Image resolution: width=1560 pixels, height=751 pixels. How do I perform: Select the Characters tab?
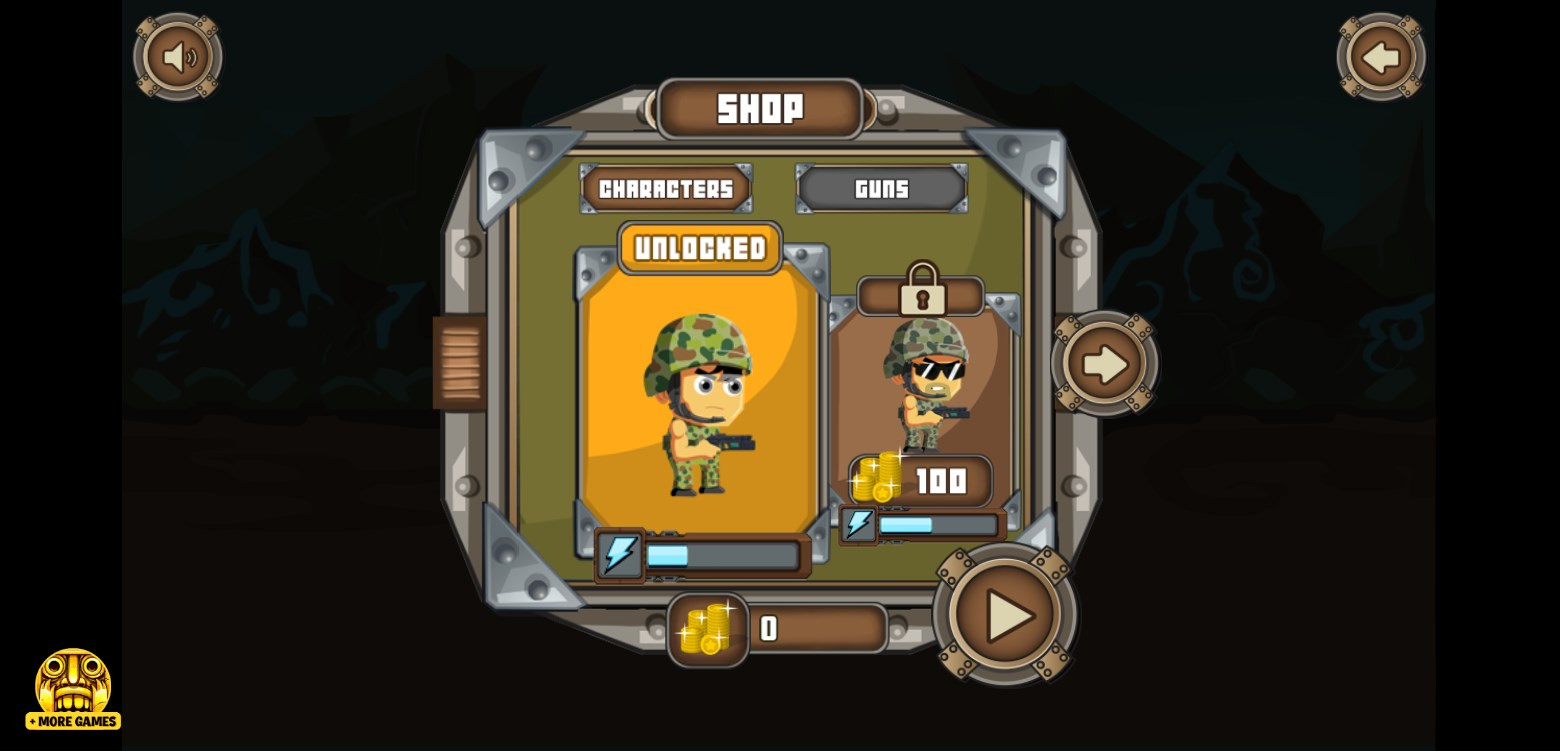pos(666,189)
